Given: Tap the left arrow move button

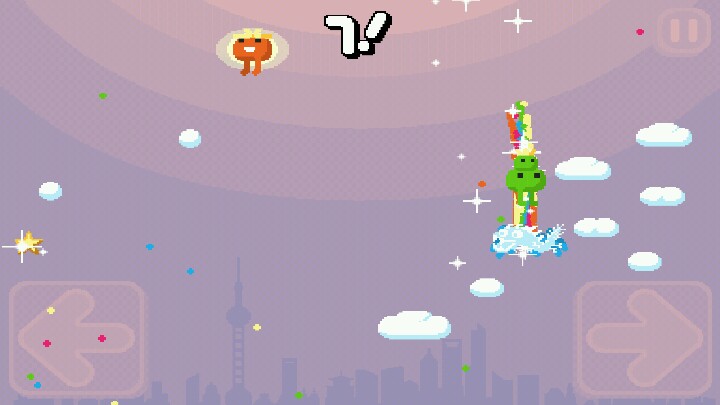Looking at the screenshot, I should tap(77, 338).
